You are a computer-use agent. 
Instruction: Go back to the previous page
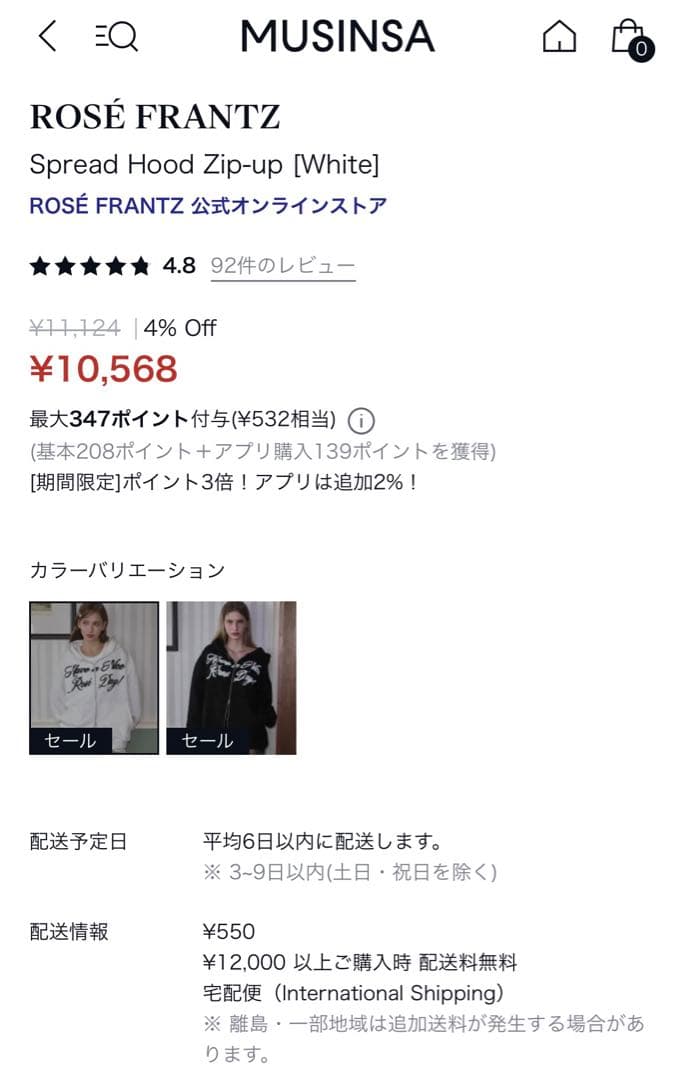(47, 37)
